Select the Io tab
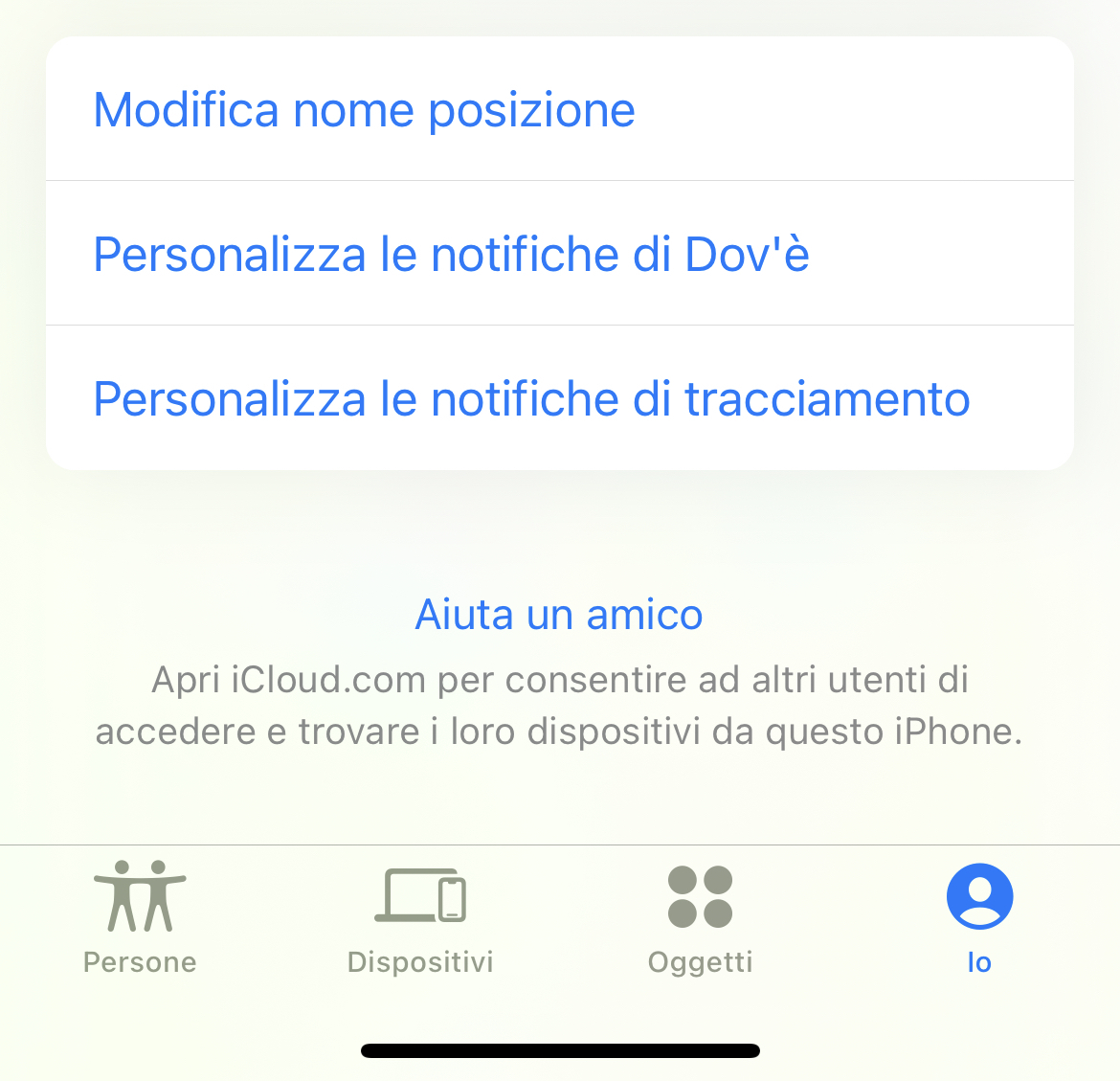This screenshot has height=1081, width=1120. [x=979, y=917]
